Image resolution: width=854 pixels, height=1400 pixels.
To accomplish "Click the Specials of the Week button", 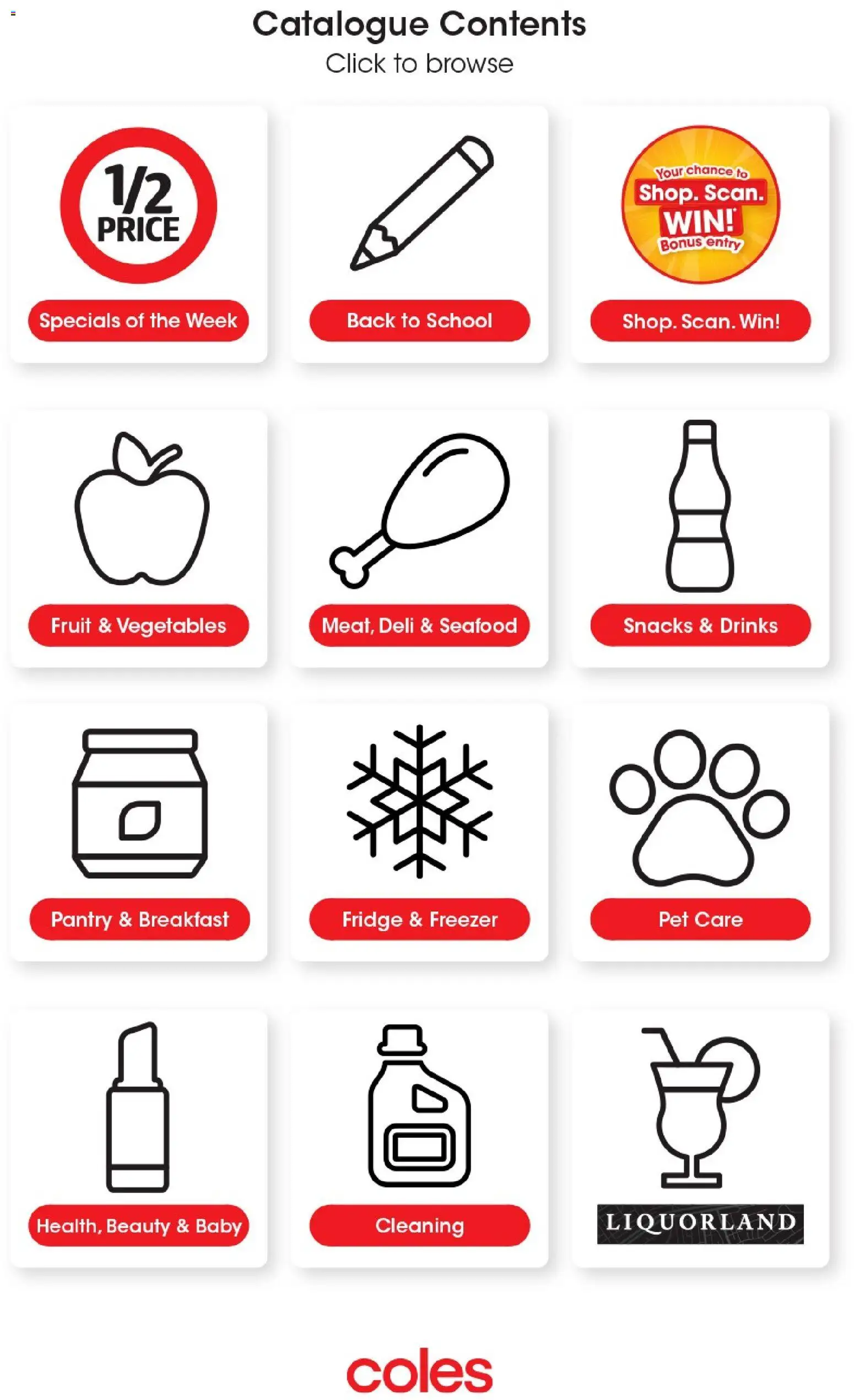I will coord(138,321).
